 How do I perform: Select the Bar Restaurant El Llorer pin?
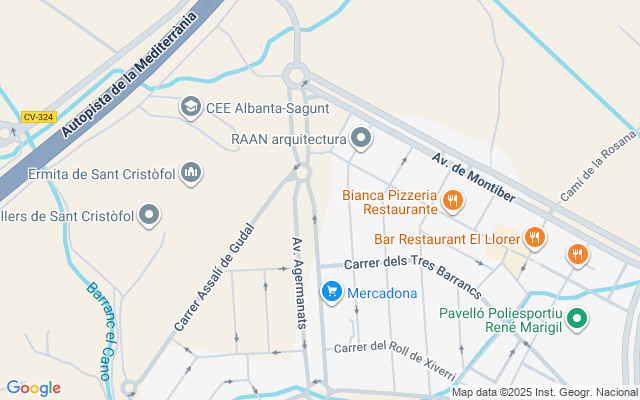(x=535, y=238)
